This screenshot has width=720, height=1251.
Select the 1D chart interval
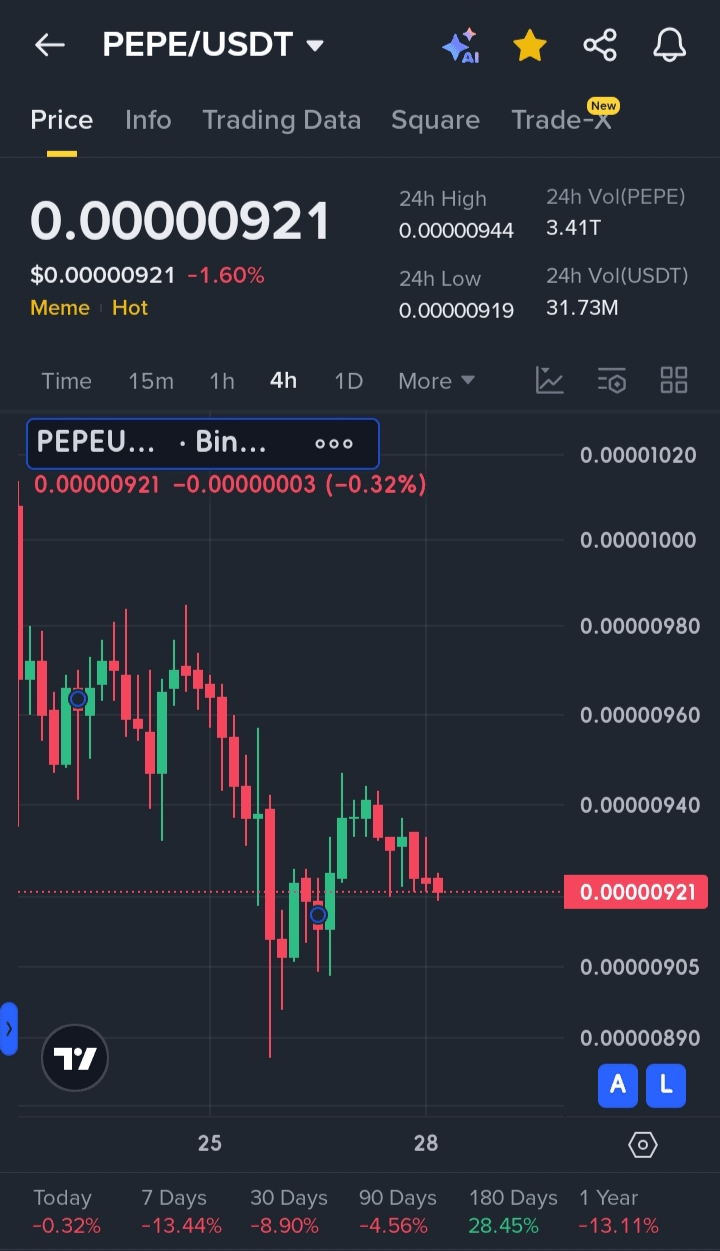click(x=348, y=381)
